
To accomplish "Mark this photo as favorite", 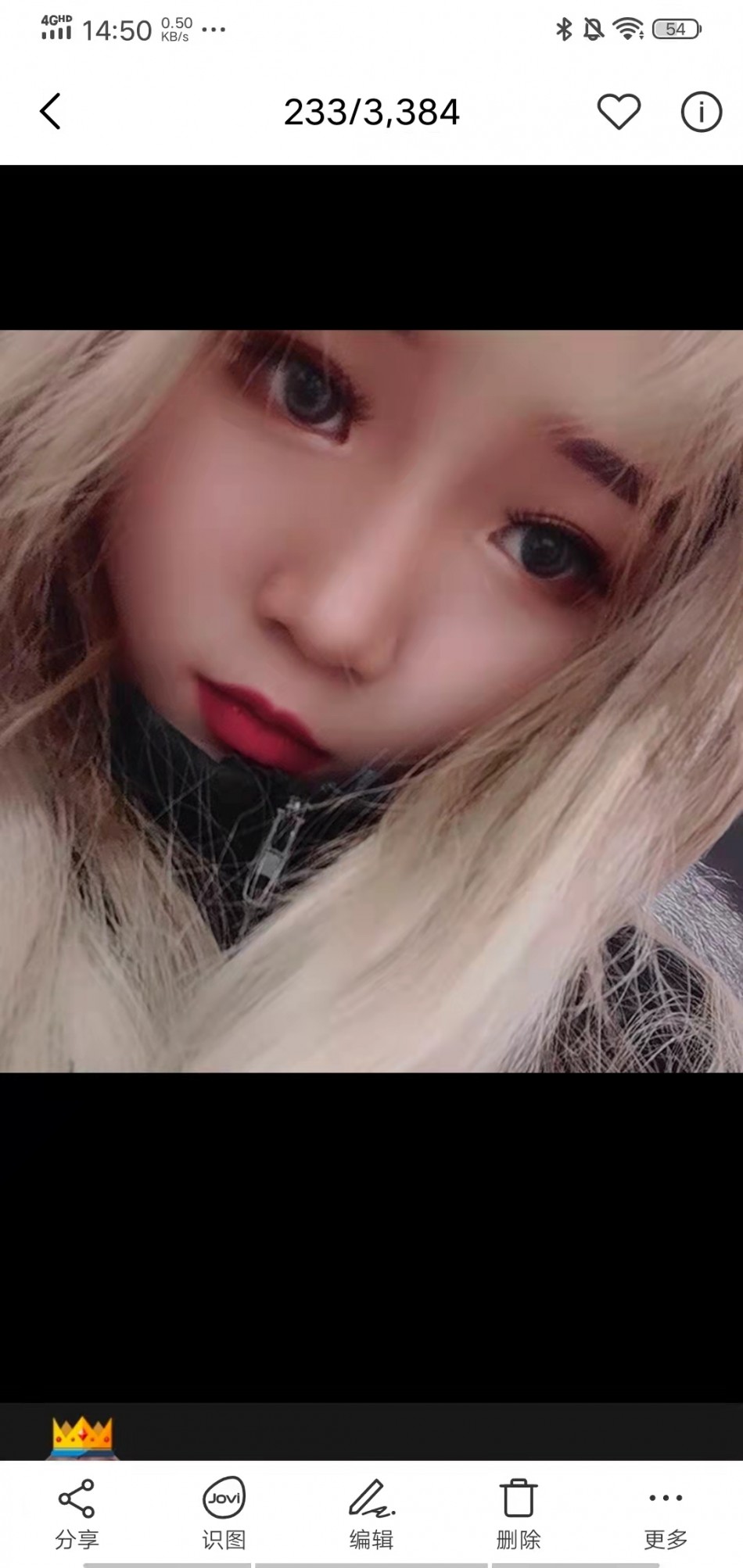I will coord(619,112).
